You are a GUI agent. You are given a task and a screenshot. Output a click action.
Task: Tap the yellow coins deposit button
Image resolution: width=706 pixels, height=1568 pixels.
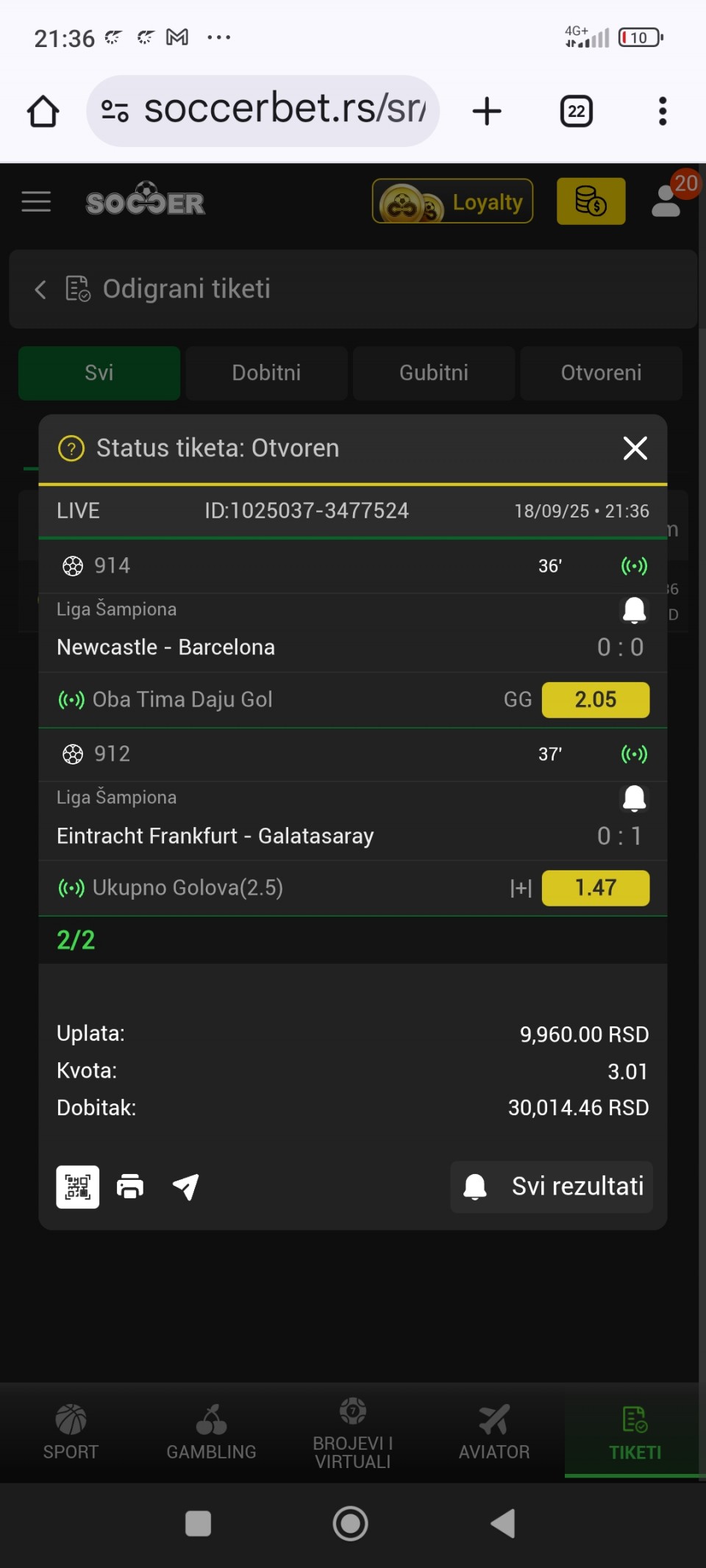(591, 201)
